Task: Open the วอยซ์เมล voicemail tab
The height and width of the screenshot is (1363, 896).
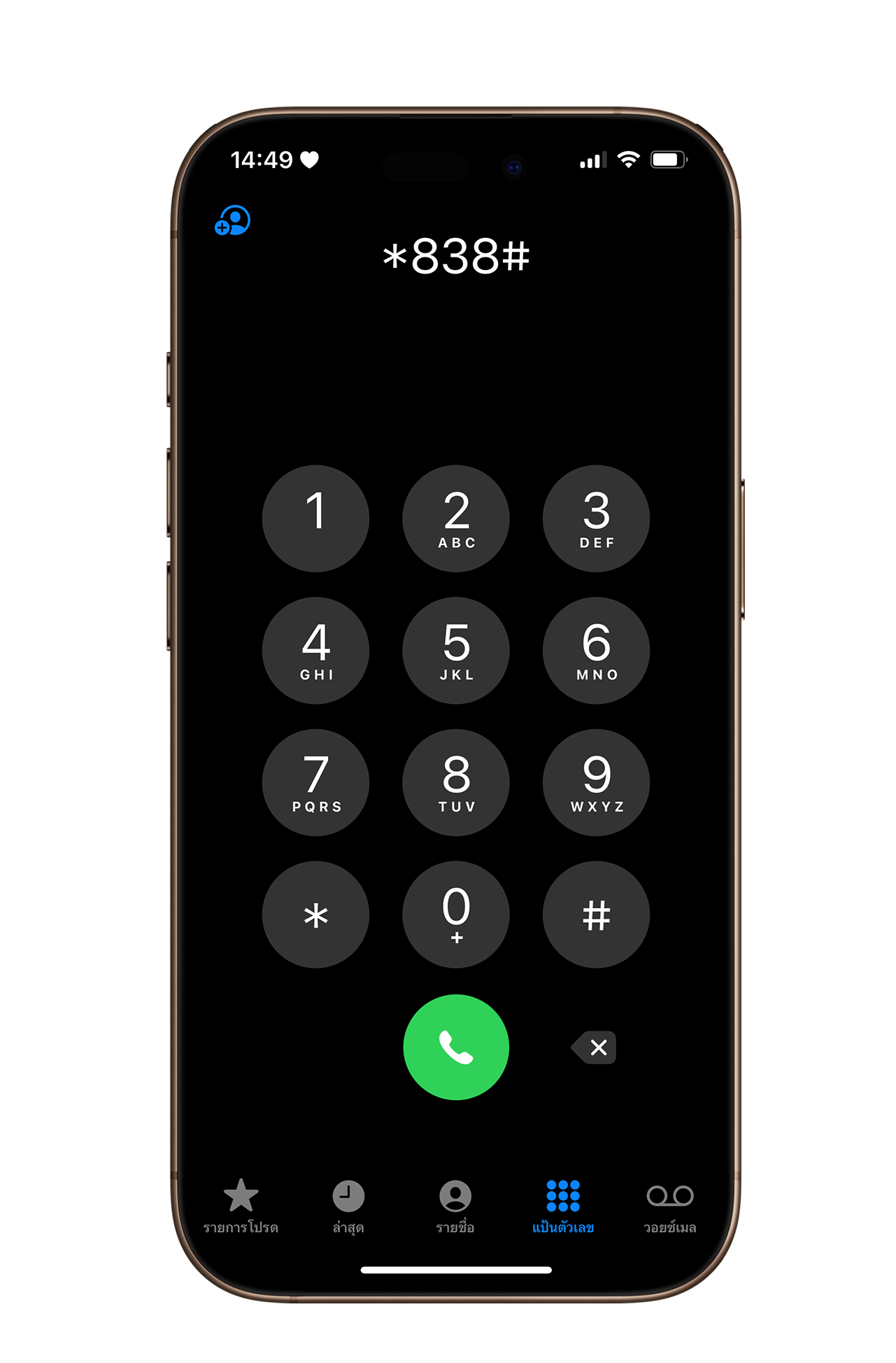Action: tap(670, 1206)
